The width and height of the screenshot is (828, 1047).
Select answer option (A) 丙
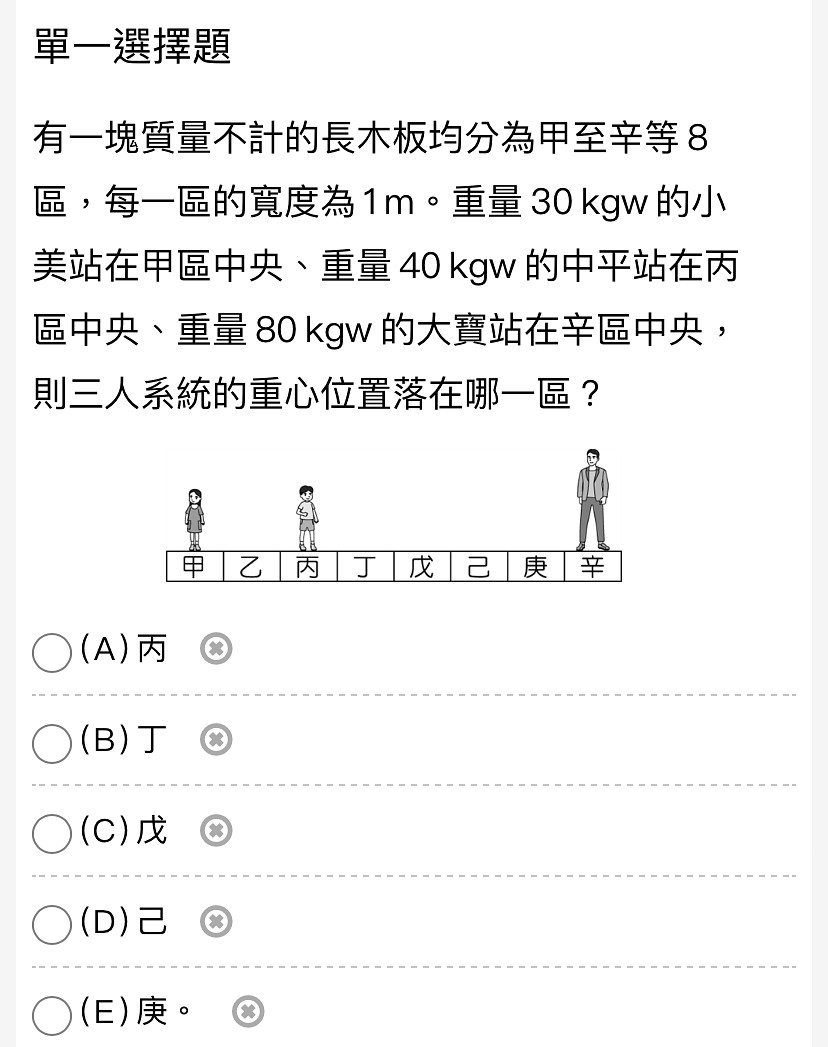(x=51, y=652)
